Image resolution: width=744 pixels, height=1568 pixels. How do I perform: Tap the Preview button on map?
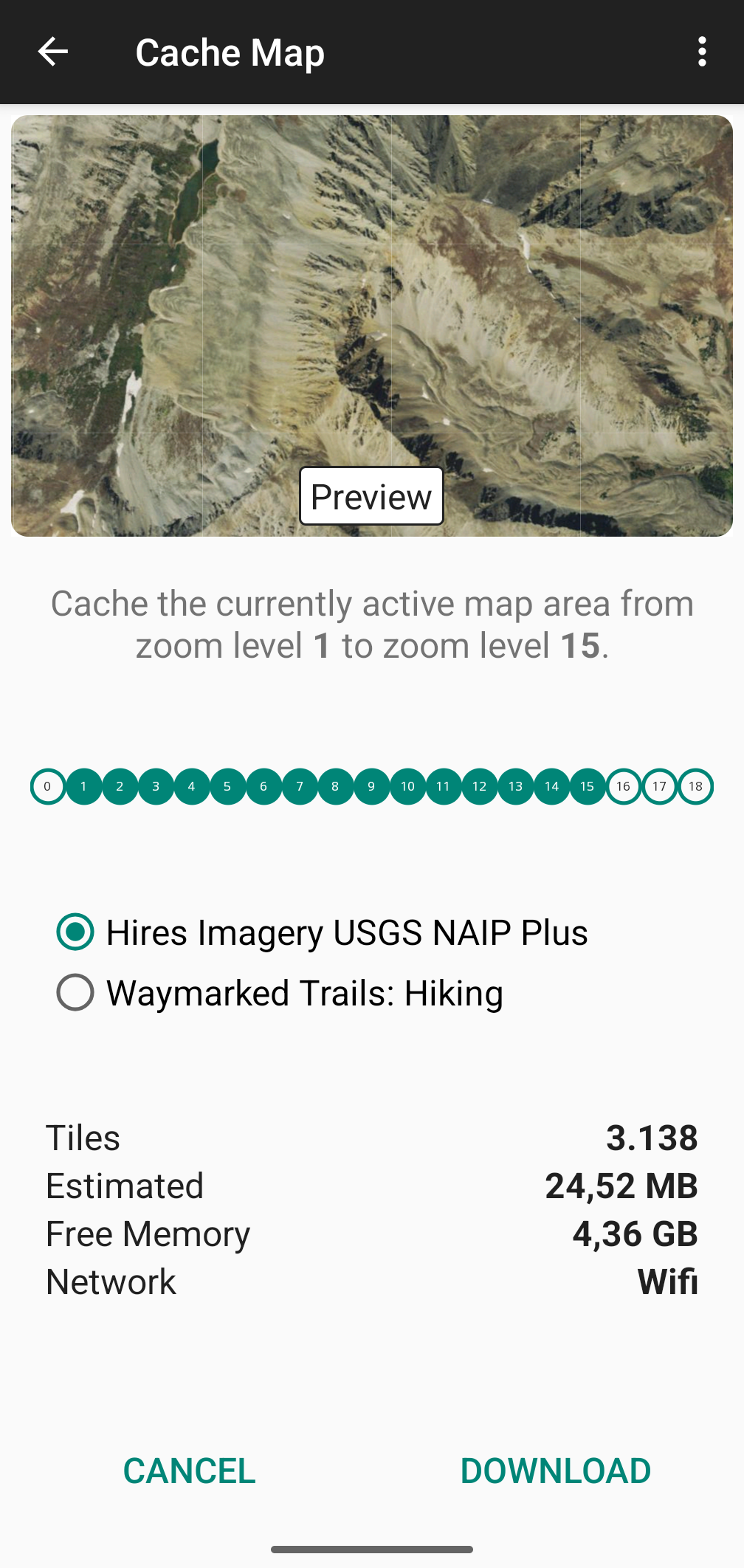click(x=371, y=496)
